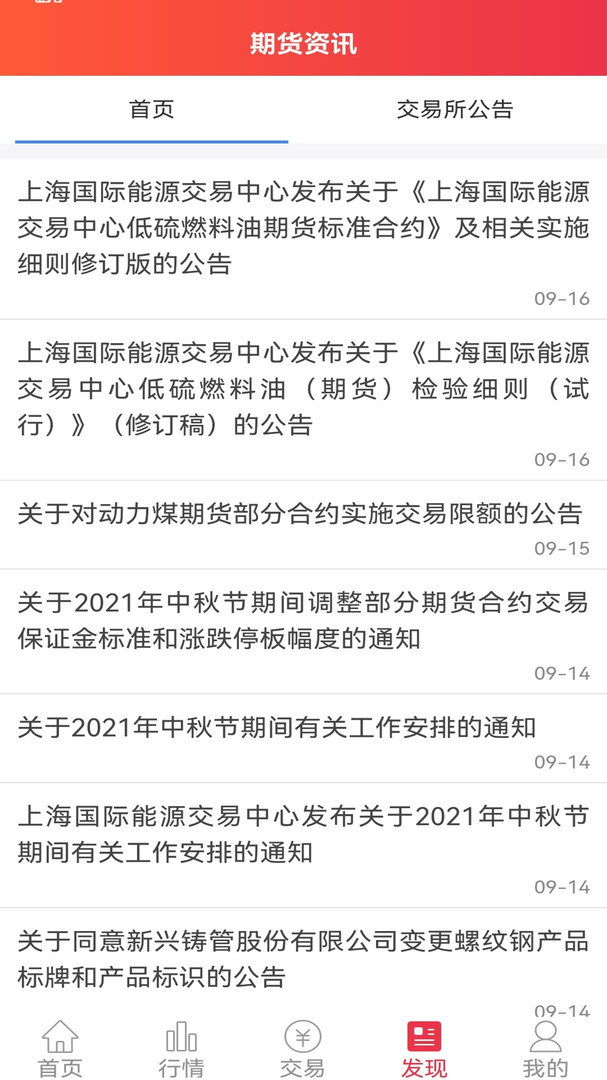Viewport: 607px width, 1080px height.
Task: Open the 低硫燃料油检验细则 announcement
Action: coord(303,400)
